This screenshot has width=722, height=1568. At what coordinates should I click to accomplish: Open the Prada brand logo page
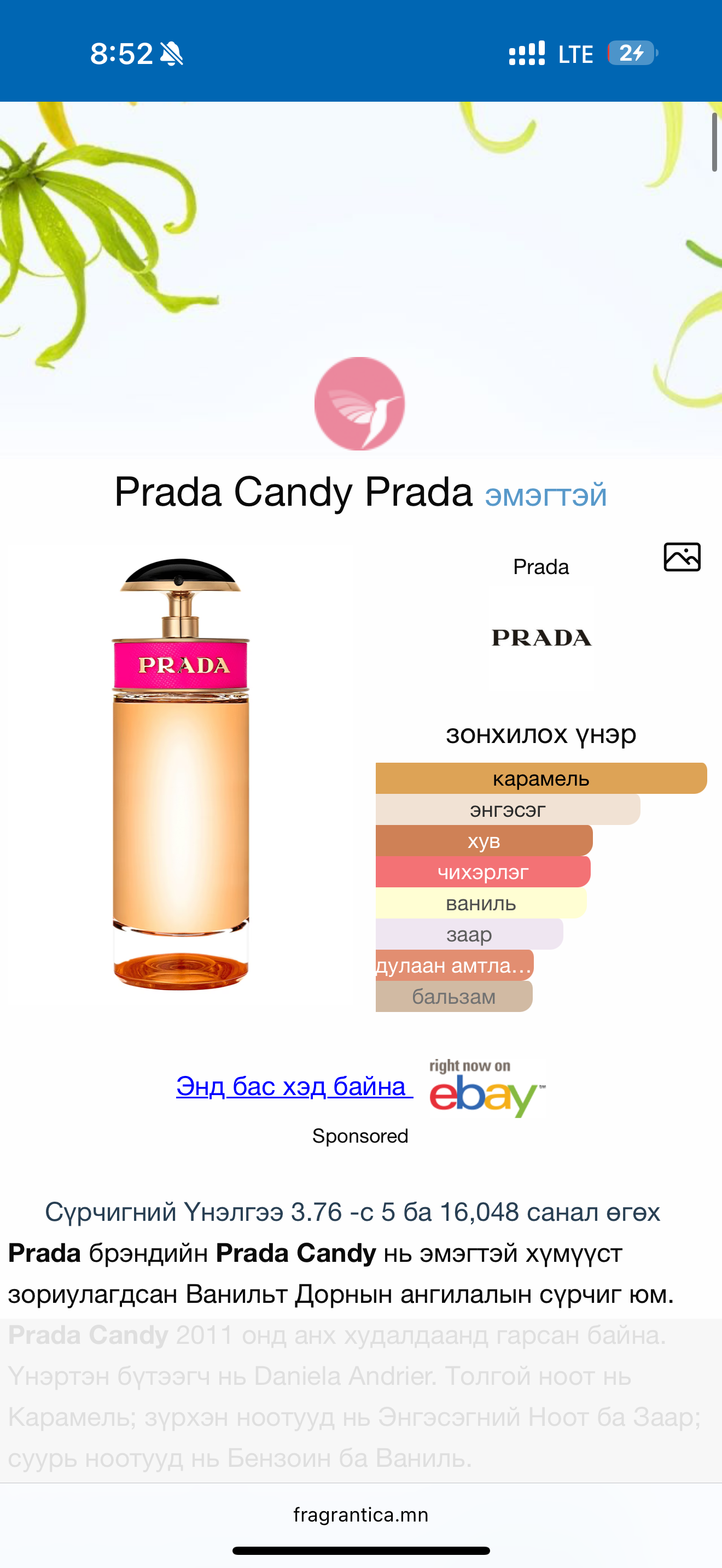pos(541,637)
